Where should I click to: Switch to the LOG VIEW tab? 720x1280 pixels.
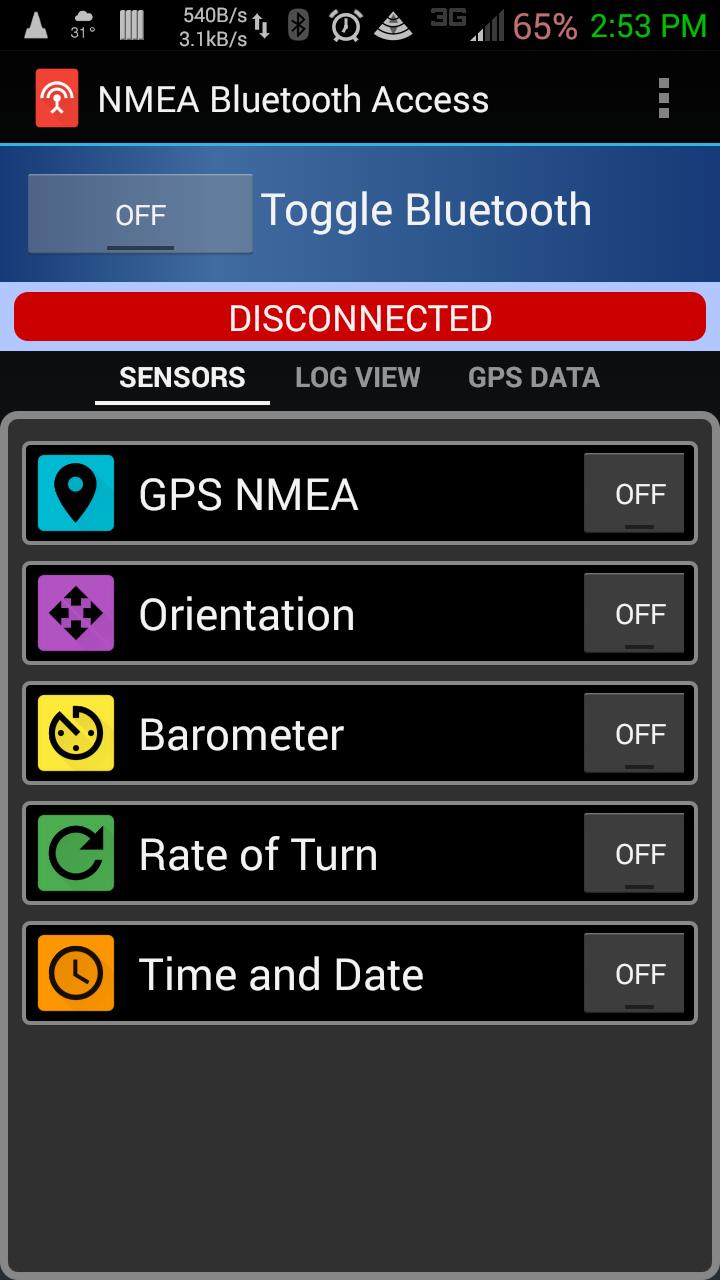click(x=357, y=377)
